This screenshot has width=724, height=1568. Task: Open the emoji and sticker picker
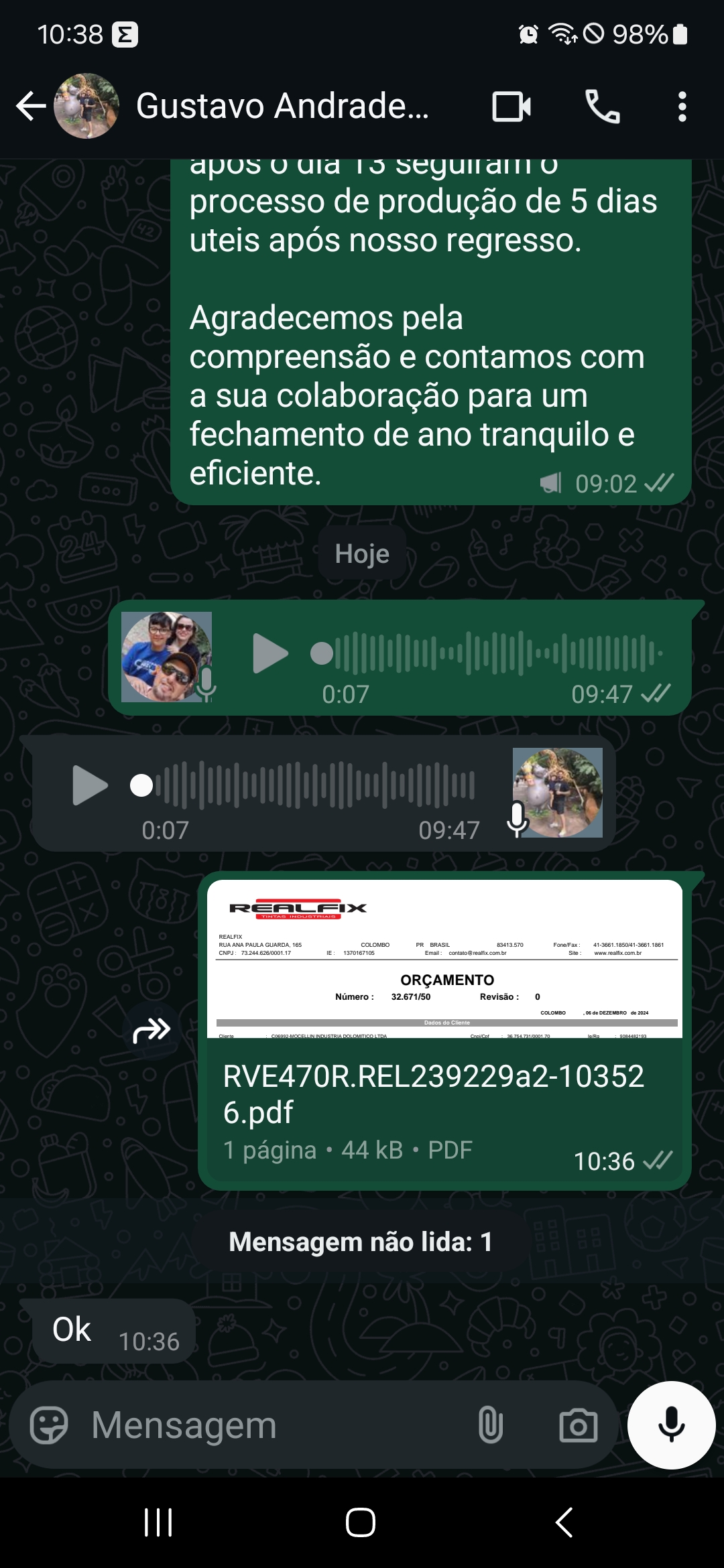coord(49,1425)
